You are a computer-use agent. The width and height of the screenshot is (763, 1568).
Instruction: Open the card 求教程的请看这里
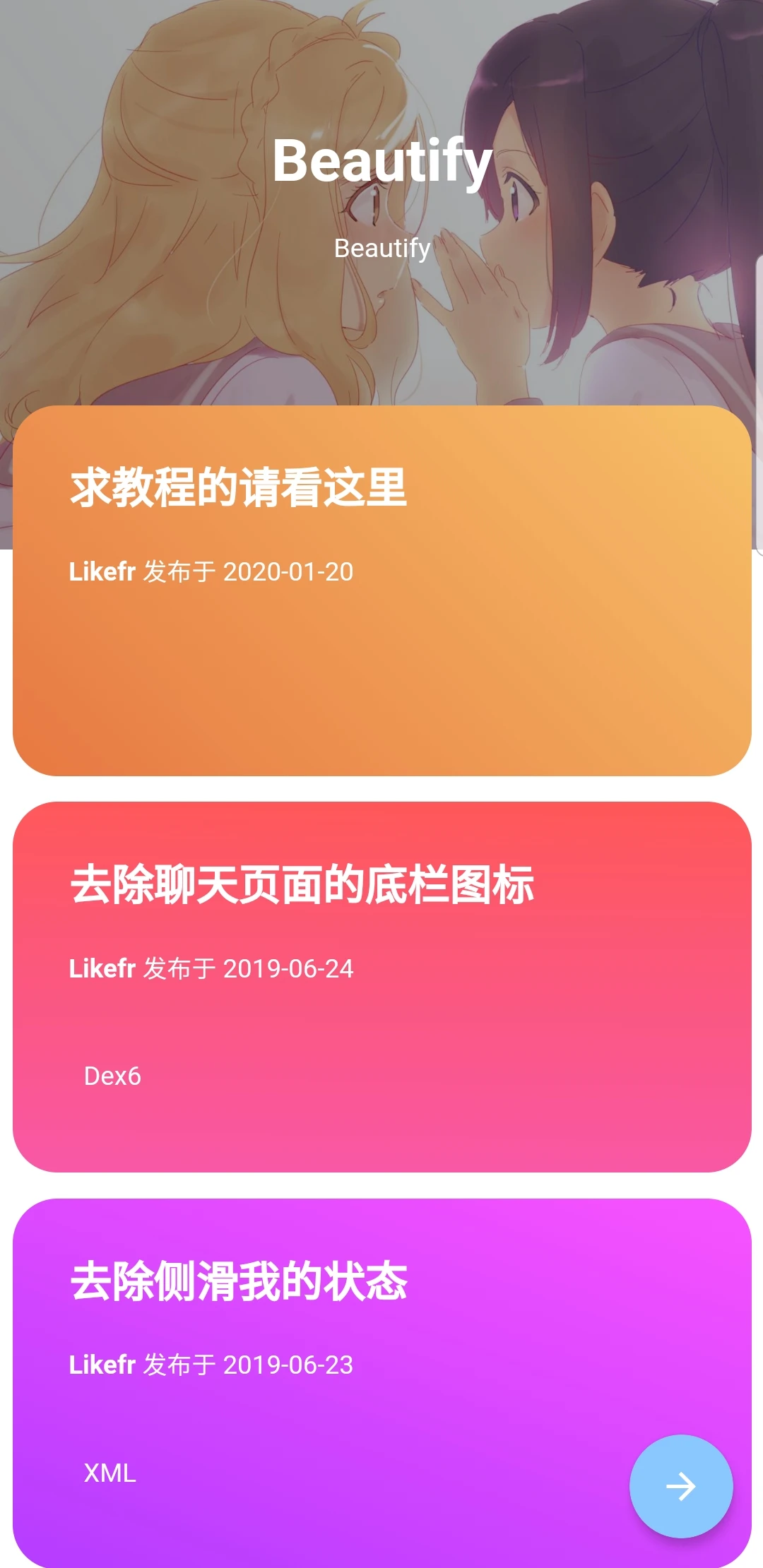381,590
